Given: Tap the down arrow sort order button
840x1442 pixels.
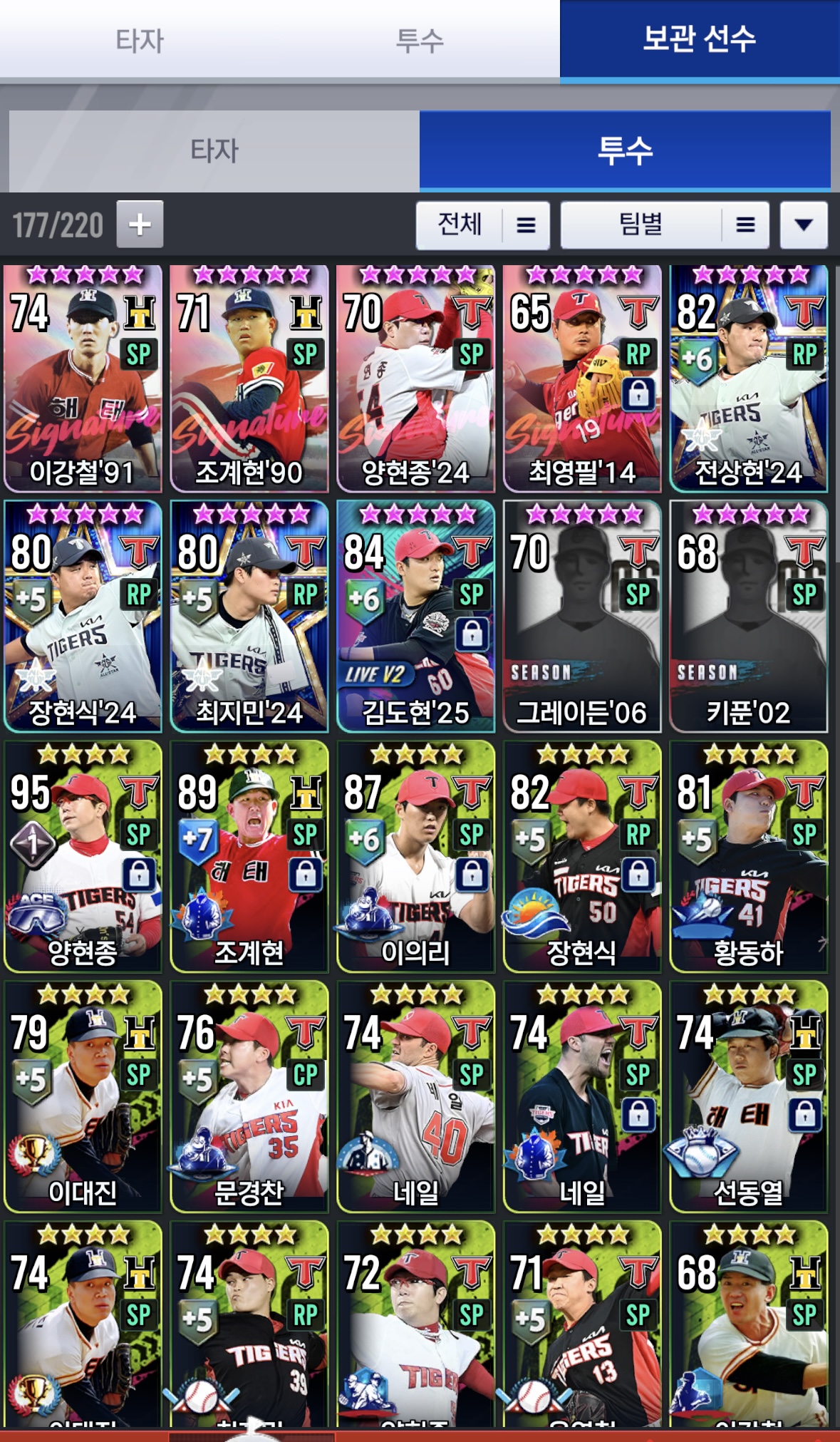Looking at the screenshot, I should click(x=803, y=225).
